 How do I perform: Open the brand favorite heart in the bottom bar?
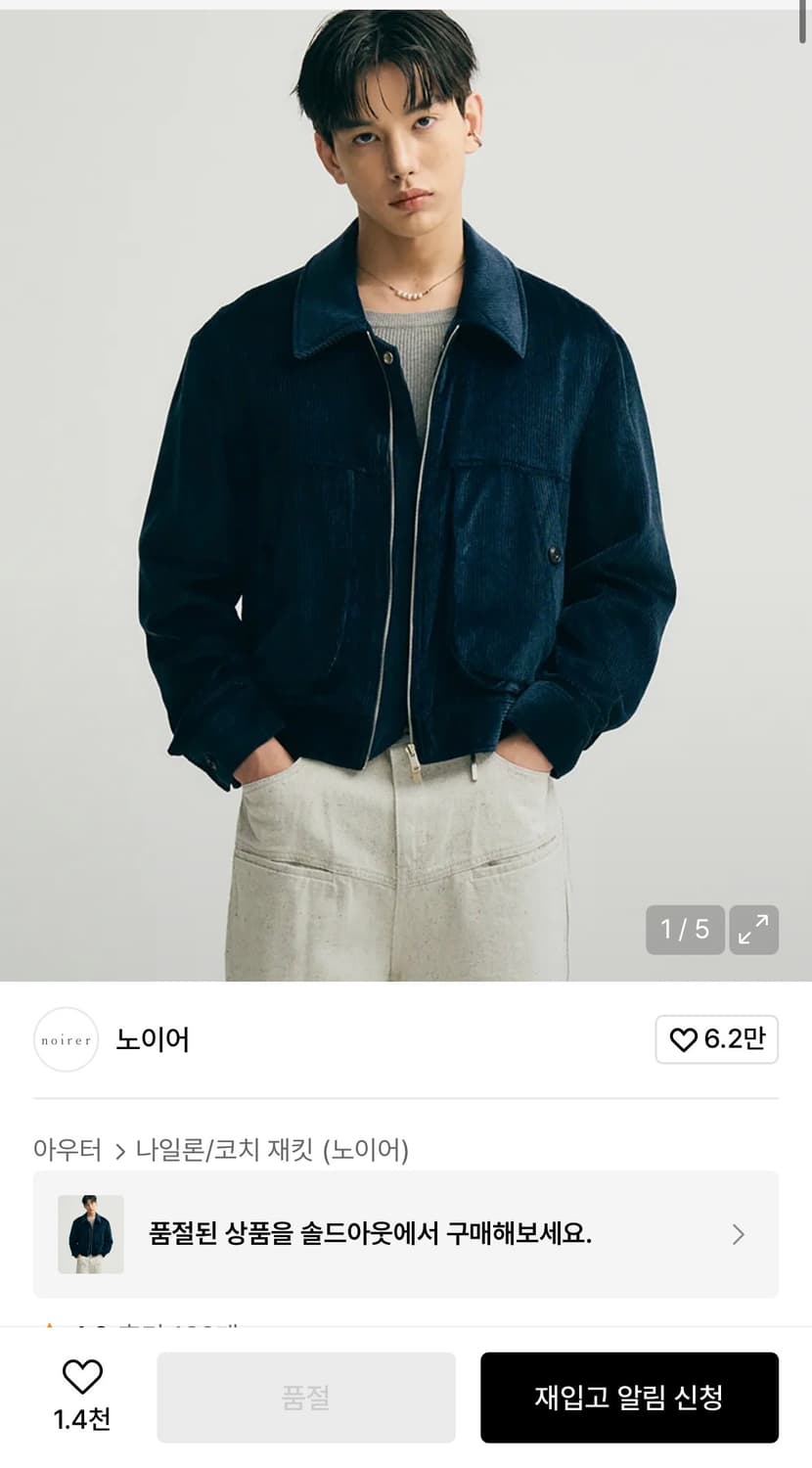coord(83,1375)
